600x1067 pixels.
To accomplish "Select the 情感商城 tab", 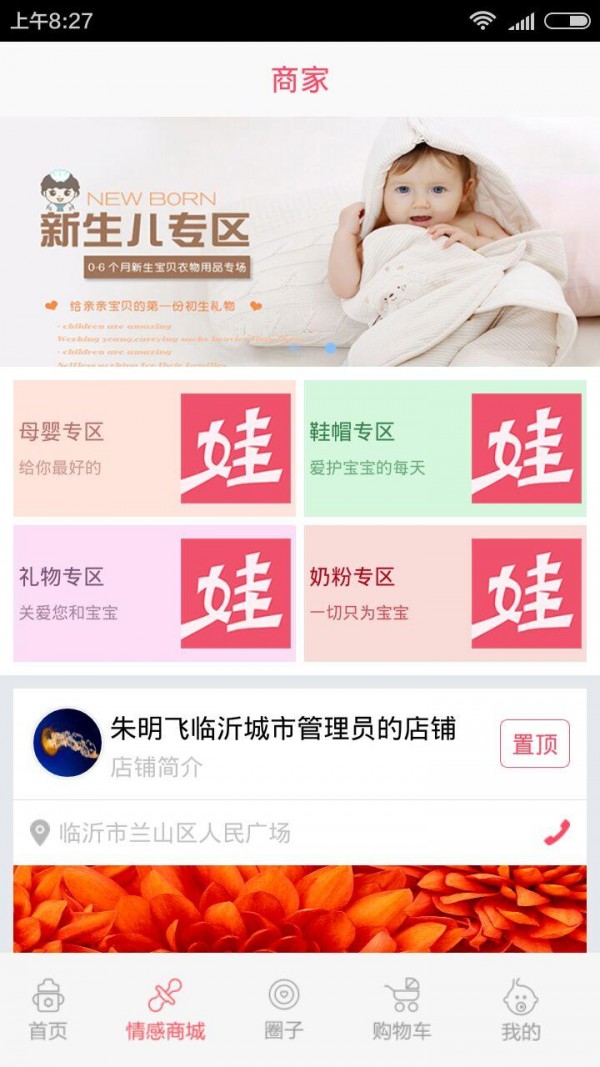I will pos(165,1010).
